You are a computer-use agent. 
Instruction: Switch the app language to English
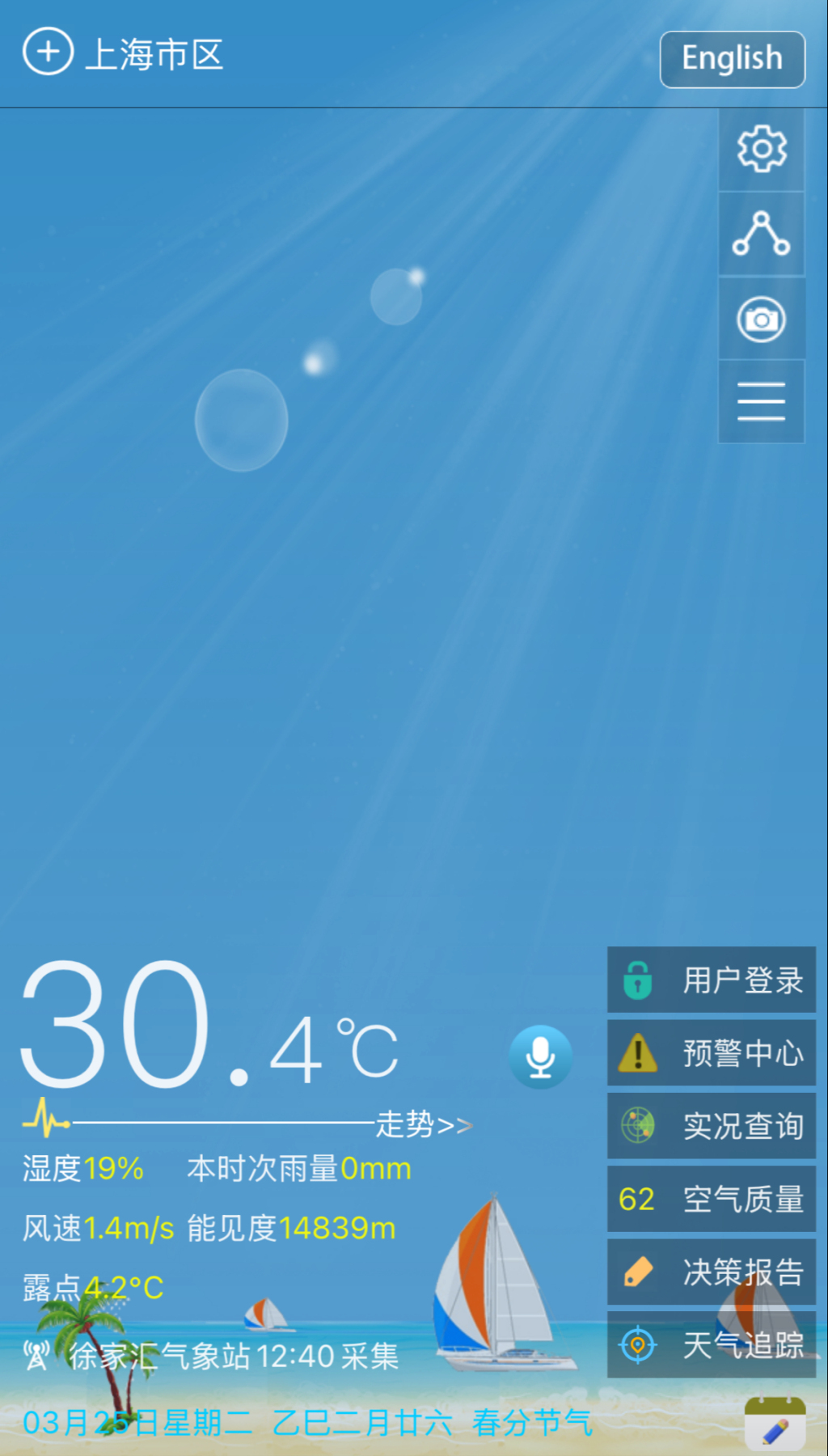pyautogui.click(x=732, y=59)
